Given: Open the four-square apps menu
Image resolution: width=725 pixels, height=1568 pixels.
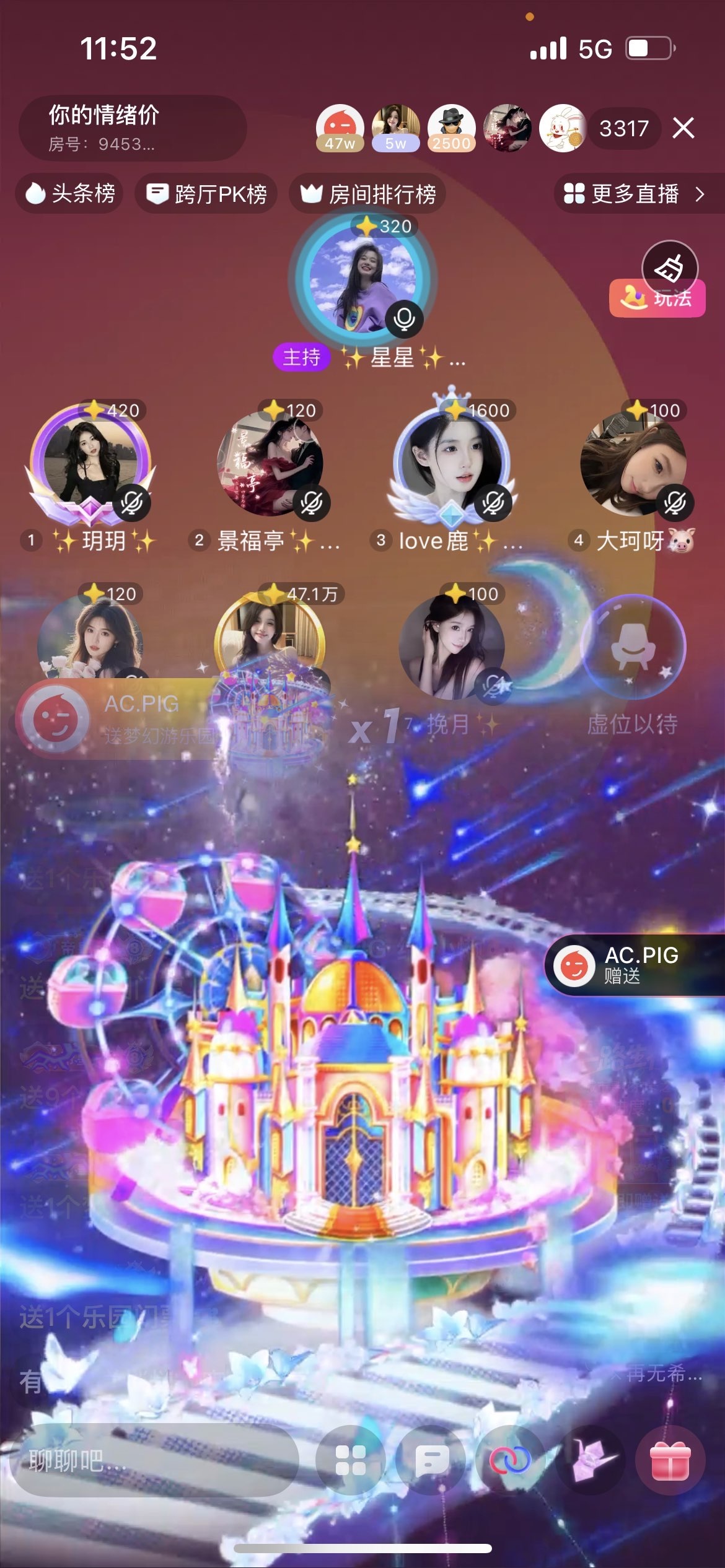Looking at the screenshot, I should [350, 1461].
